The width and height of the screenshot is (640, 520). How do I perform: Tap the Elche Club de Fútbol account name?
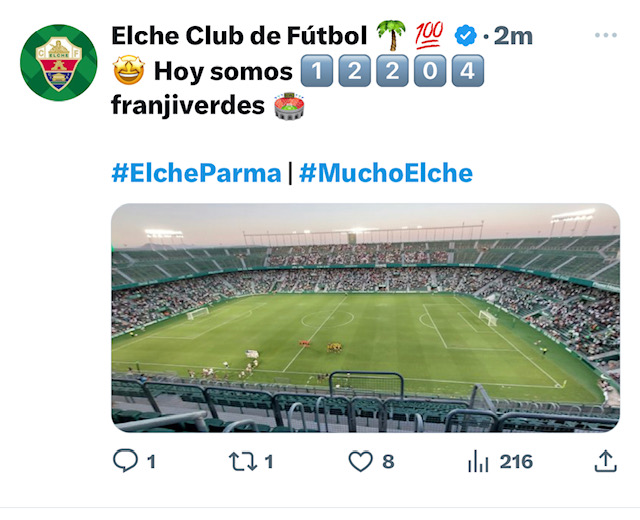pos(240,36)
